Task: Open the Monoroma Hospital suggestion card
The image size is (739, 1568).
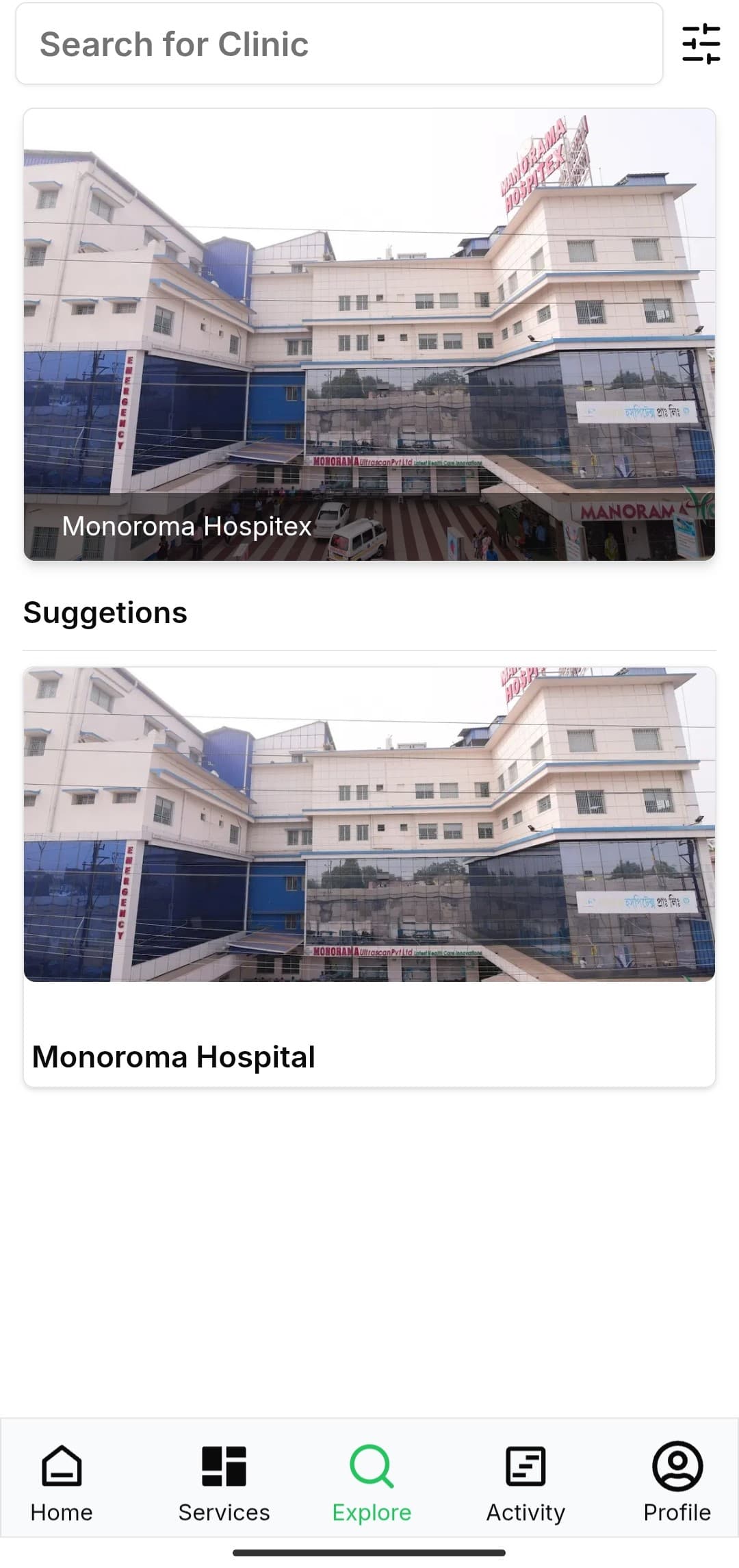Action: [x=369, y=876]
